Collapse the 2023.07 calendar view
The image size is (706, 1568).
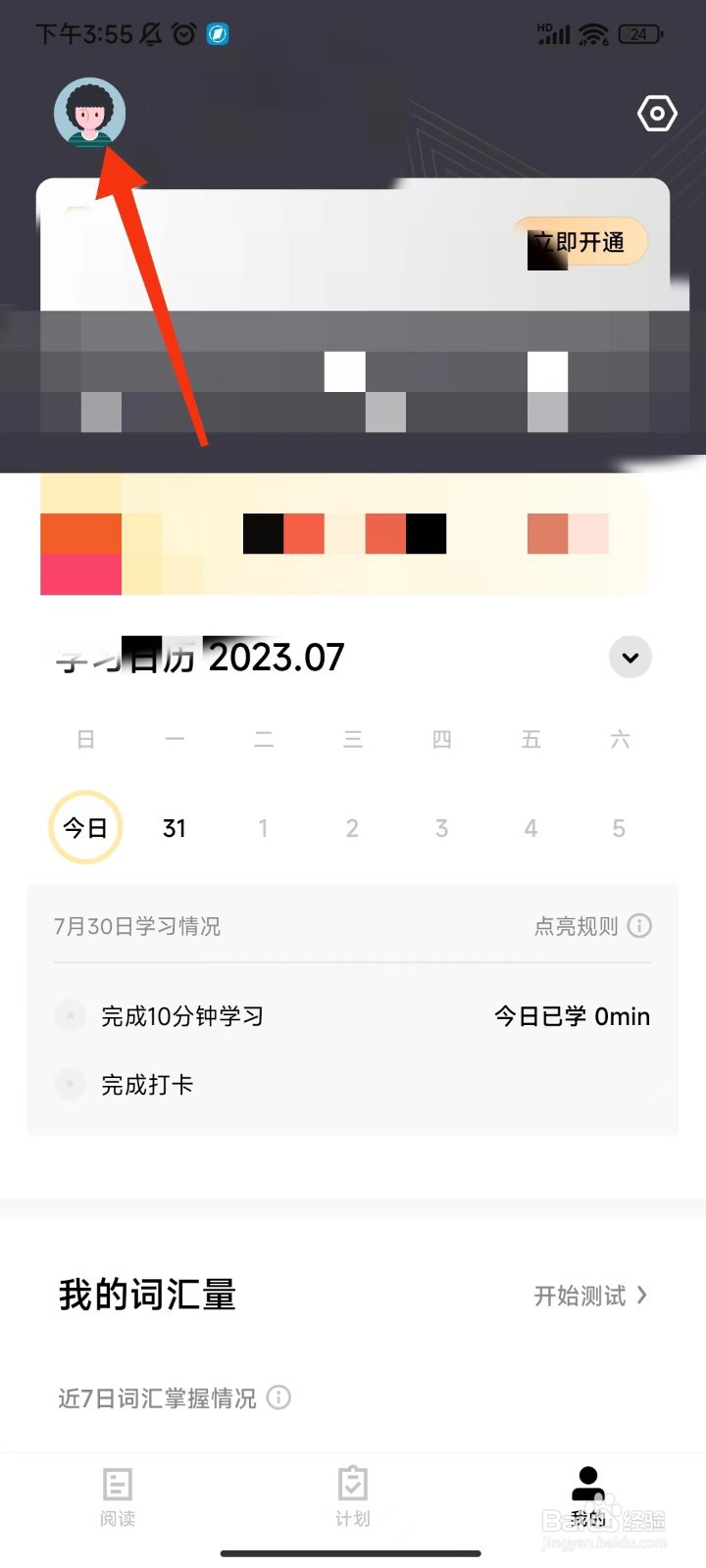click(630, 657)
